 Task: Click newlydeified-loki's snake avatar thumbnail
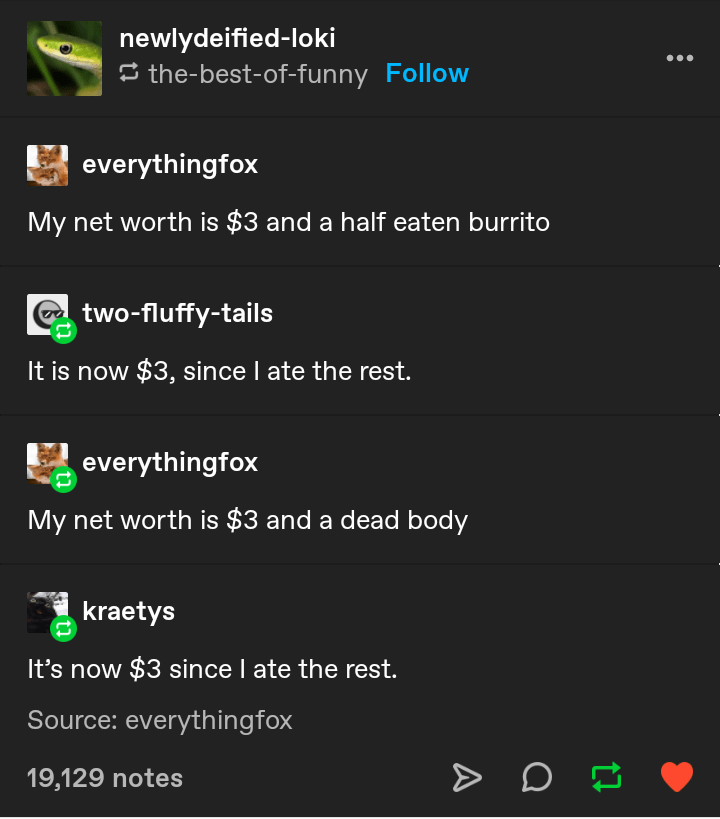coord(64,58)
